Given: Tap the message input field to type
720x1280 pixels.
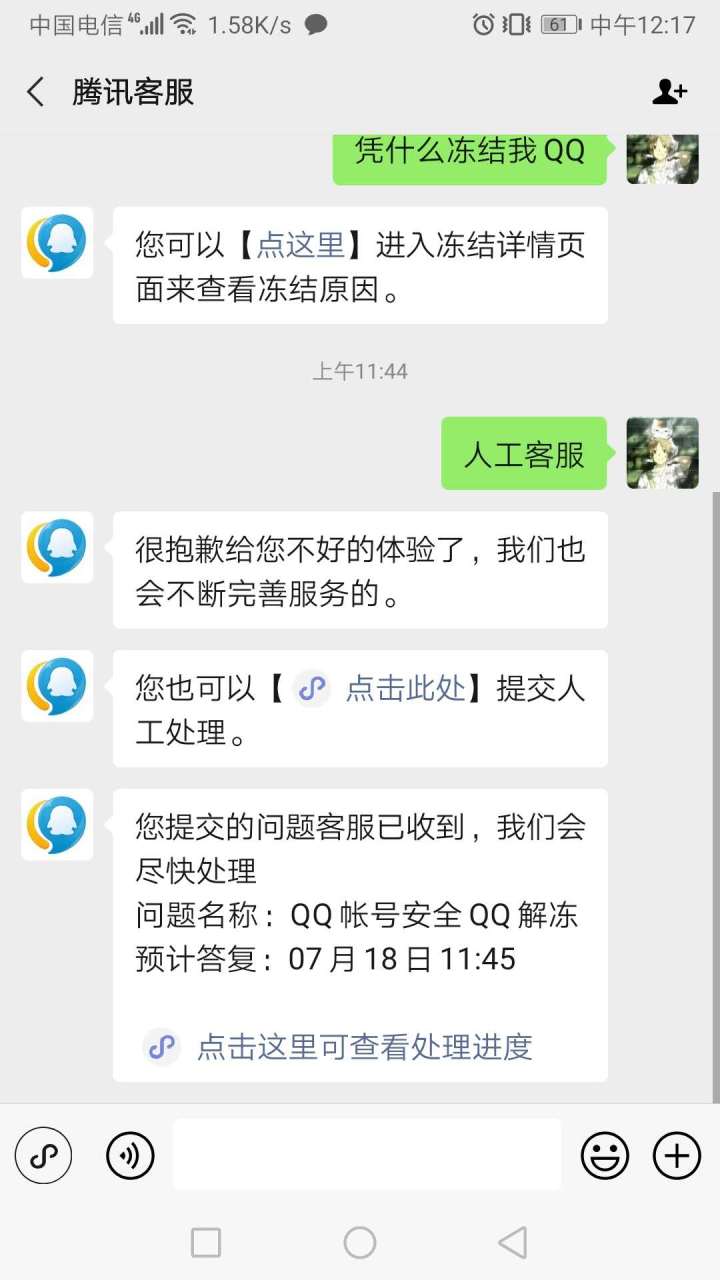Looking at the screenshot, I should pyautogui.click(x=365, y=1155).
